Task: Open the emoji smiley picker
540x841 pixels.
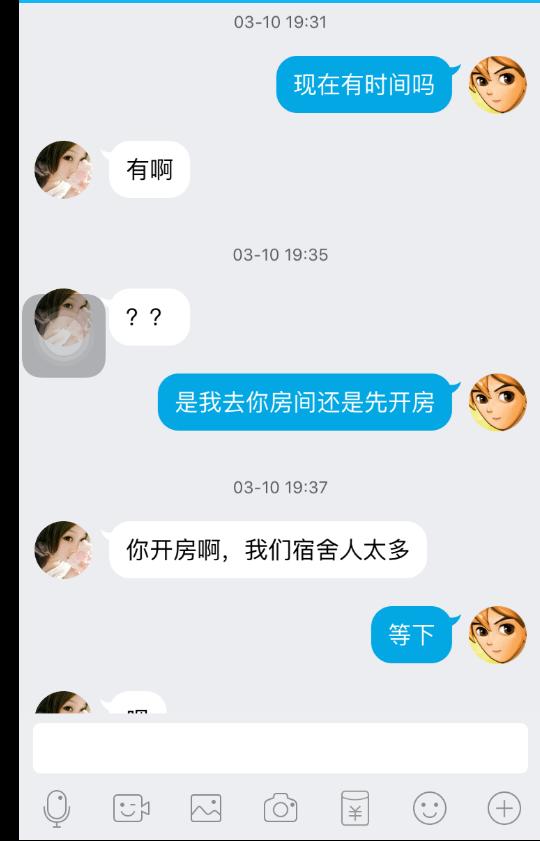Action: pos(430,808)
